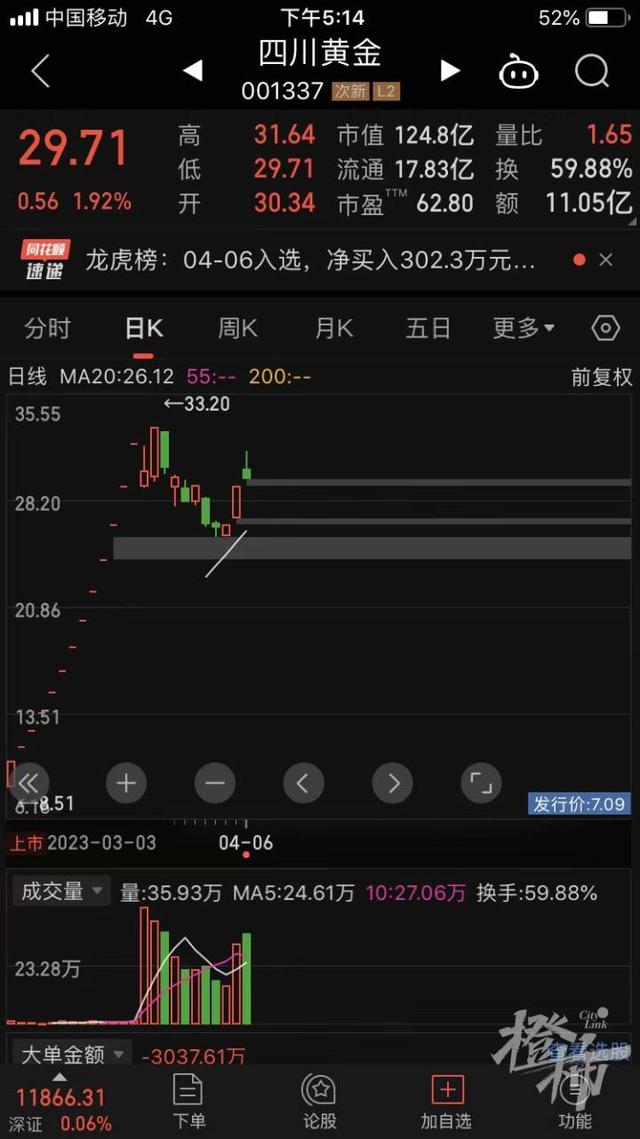The height and width of the screenshot is (1139, 640).
Task: View the 五日 chart
Action: point(428,328)
